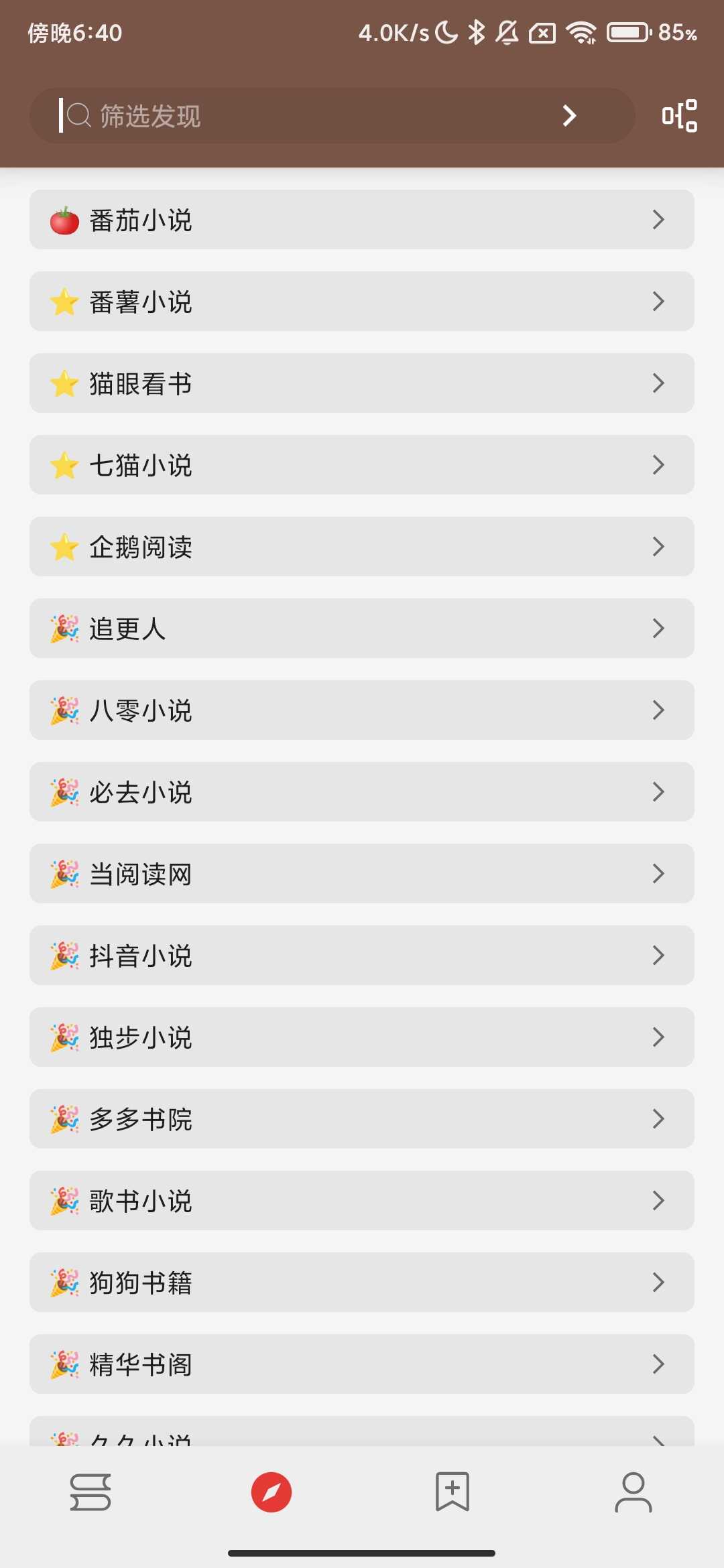Click the star icon beside 猫眼看书

coord(64,383)
